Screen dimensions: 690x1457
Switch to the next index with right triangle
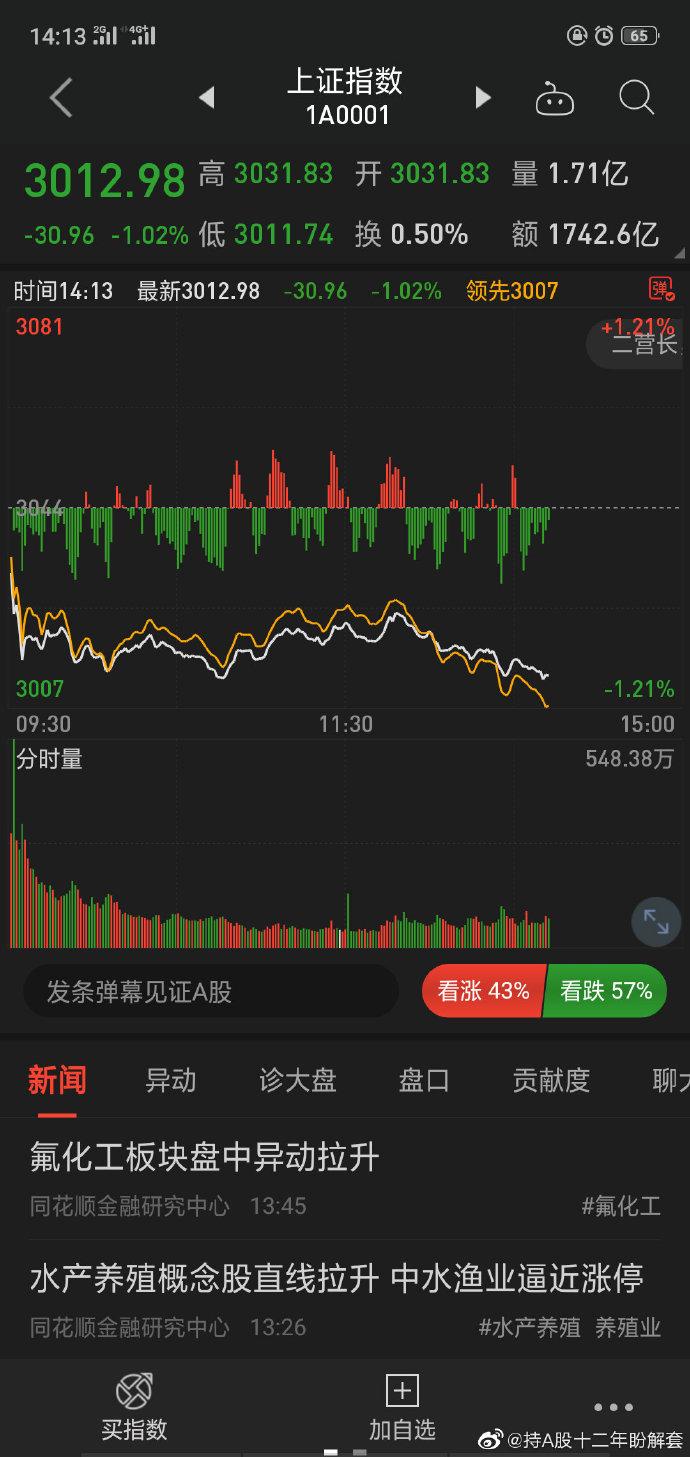[x=483, y=98]
